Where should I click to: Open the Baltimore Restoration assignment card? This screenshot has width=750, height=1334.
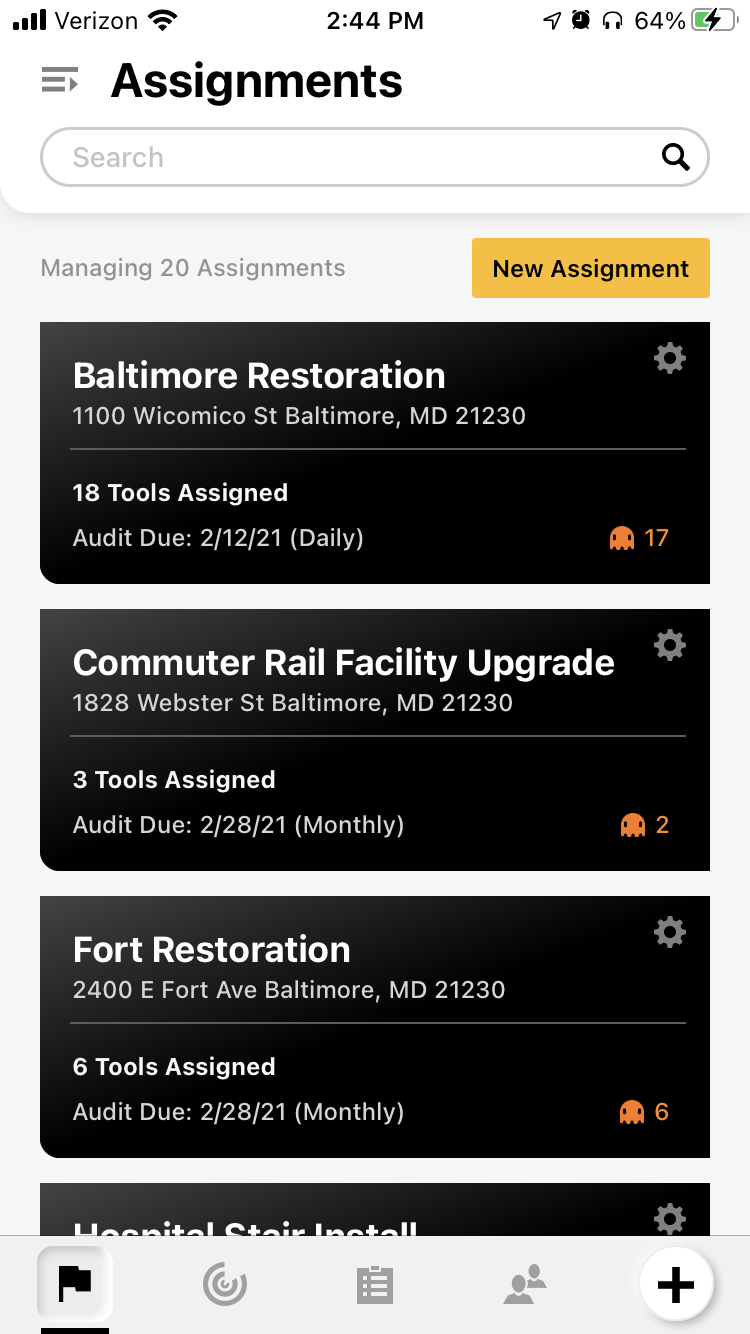(375, 453)
